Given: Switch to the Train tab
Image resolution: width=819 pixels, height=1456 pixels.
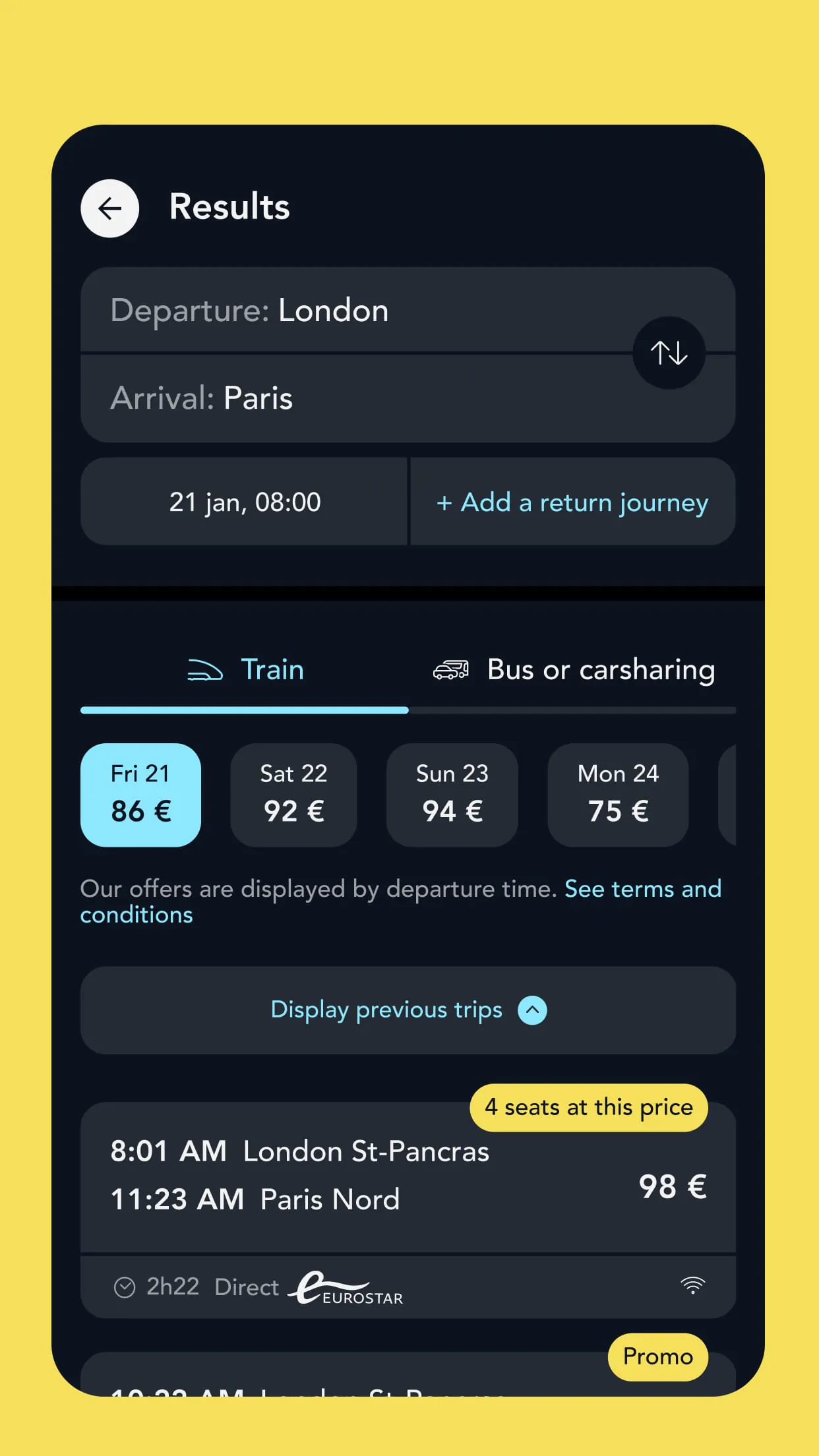Looking at the screenshot, I should click(x=272, y=669).
